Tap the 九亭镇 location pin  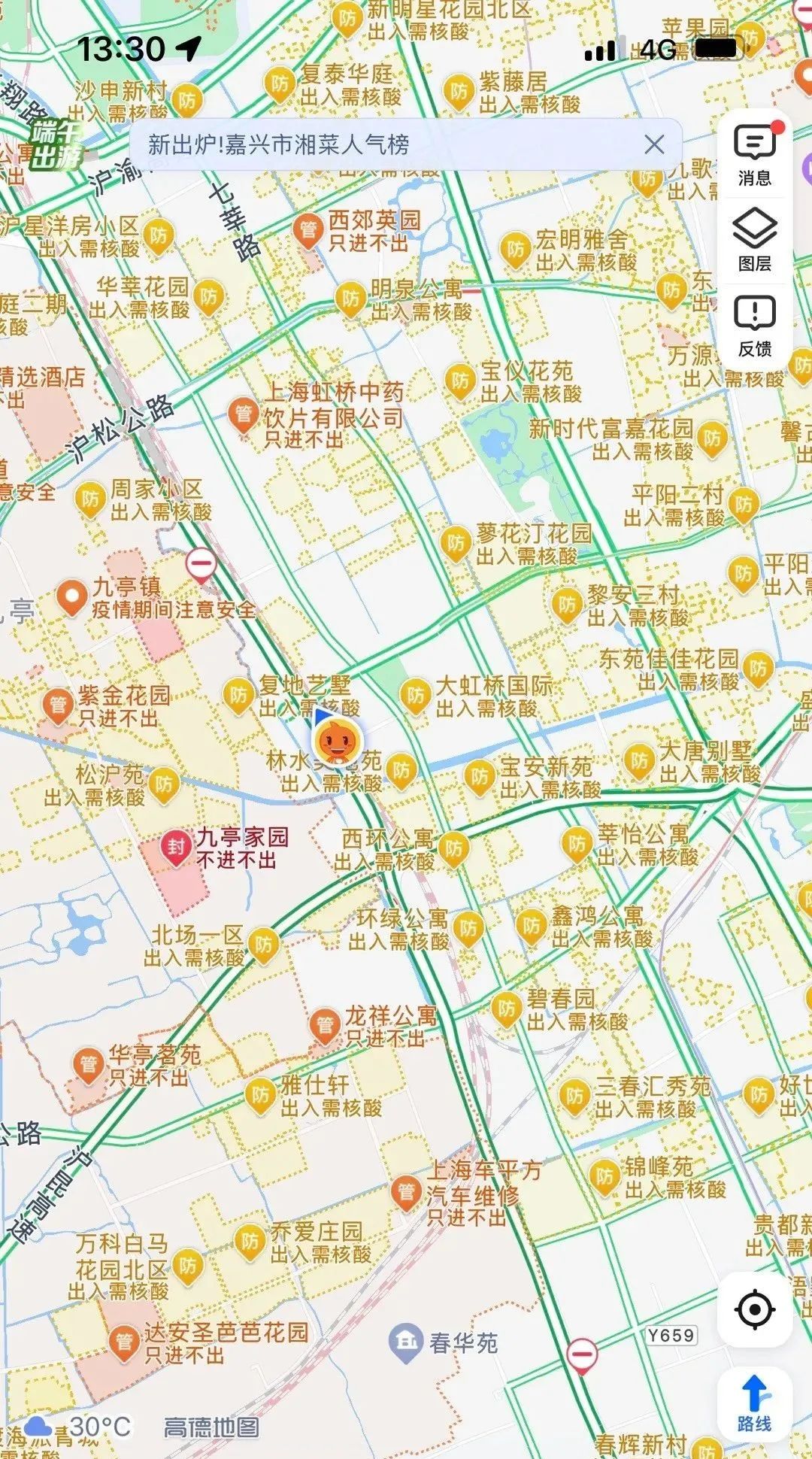[72, 597]
